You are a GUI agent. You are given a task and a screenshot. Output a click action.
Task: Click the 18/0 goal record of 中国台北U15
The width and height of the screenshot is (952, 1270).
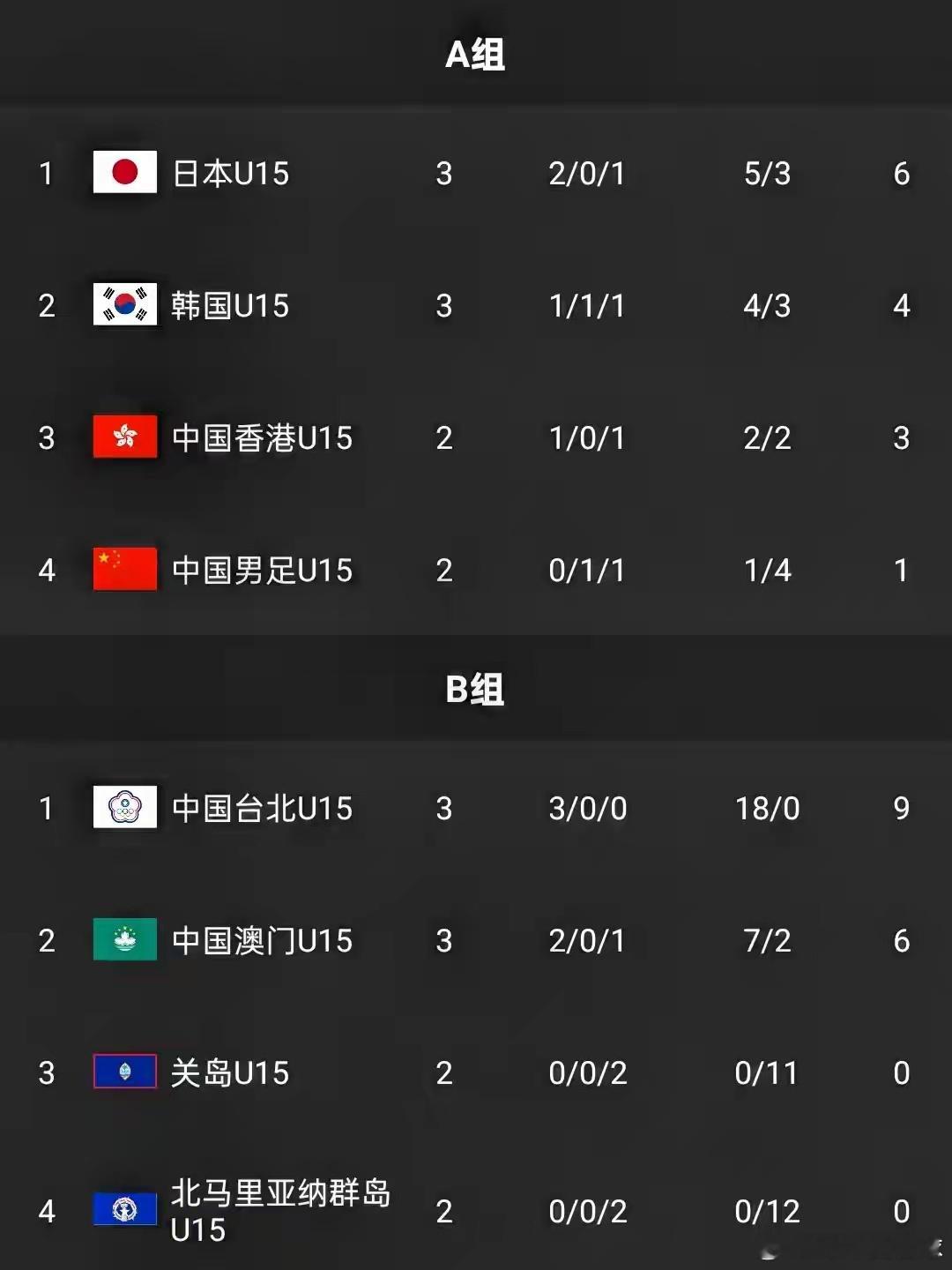[x=765, y=808]
